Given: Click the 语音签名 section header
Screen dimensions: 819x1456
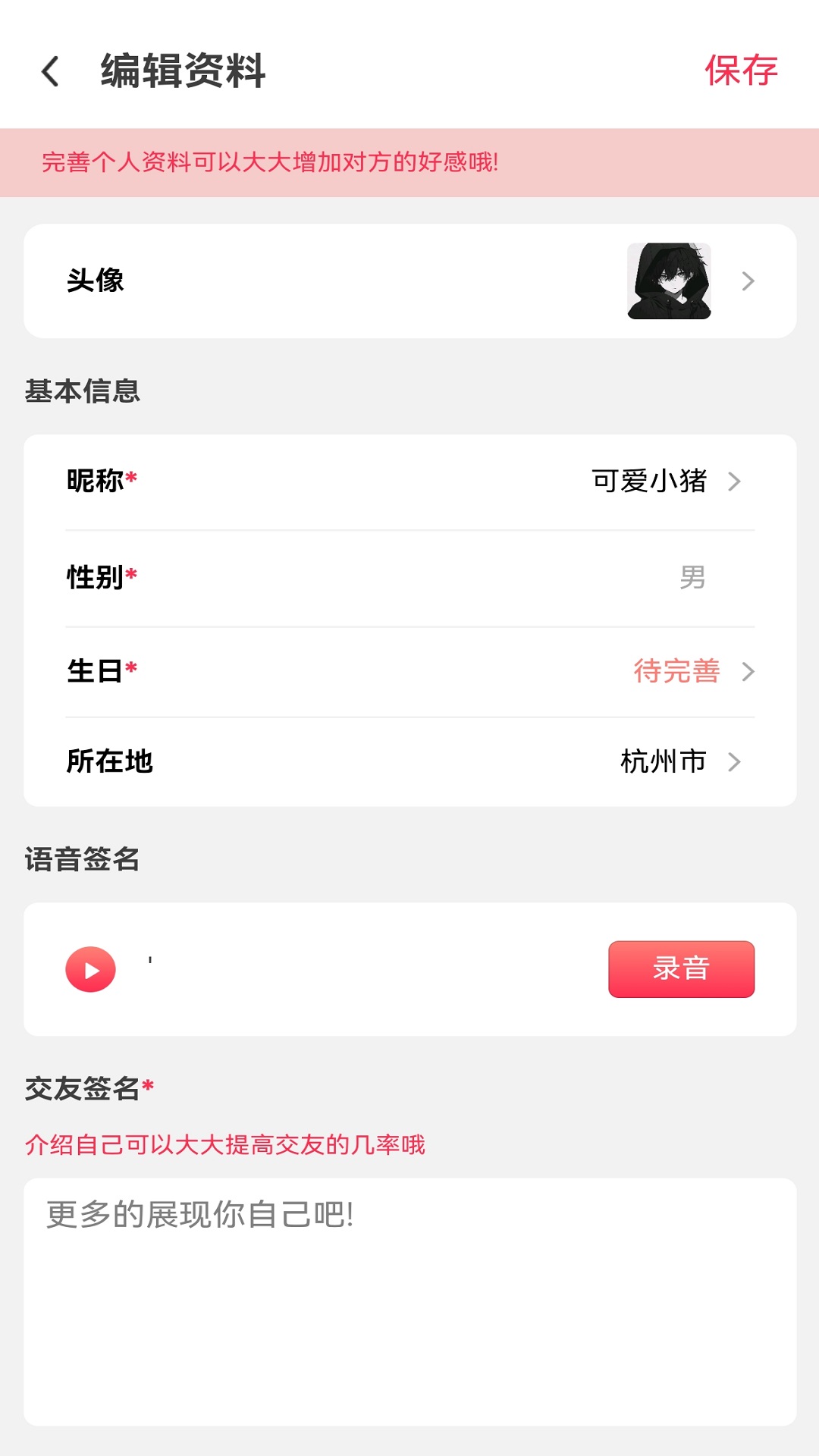Looking at the screenshot, I should point(81,861).
